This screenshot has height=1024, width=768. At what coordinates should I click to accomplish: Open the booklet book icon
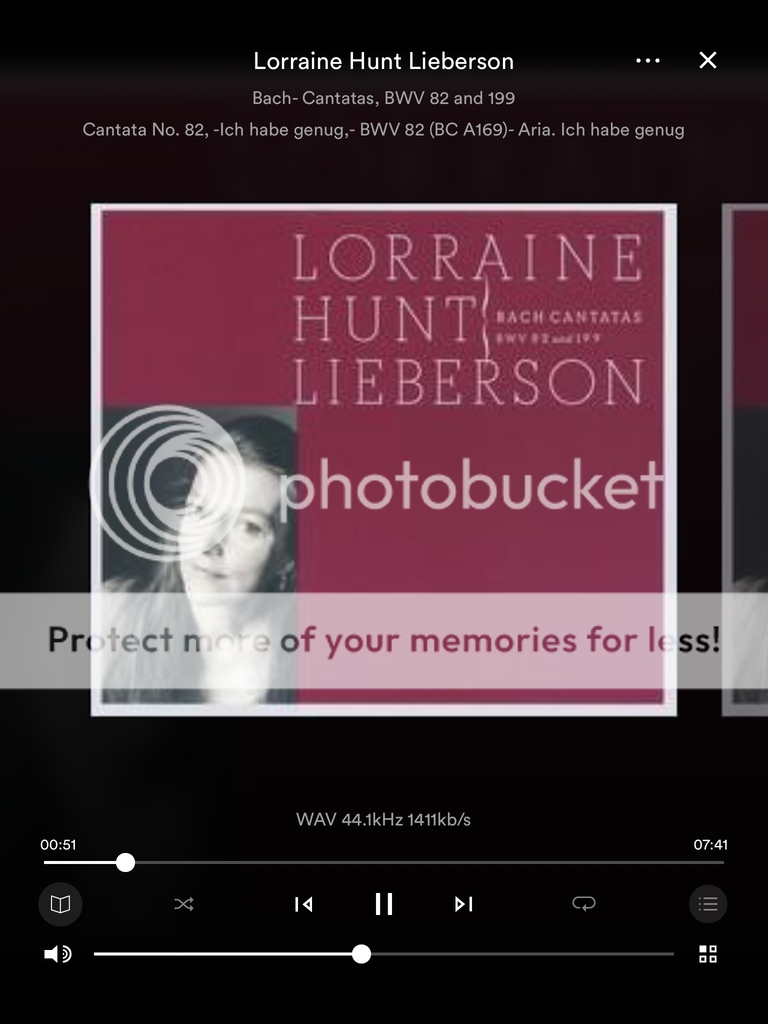point(61,904)
